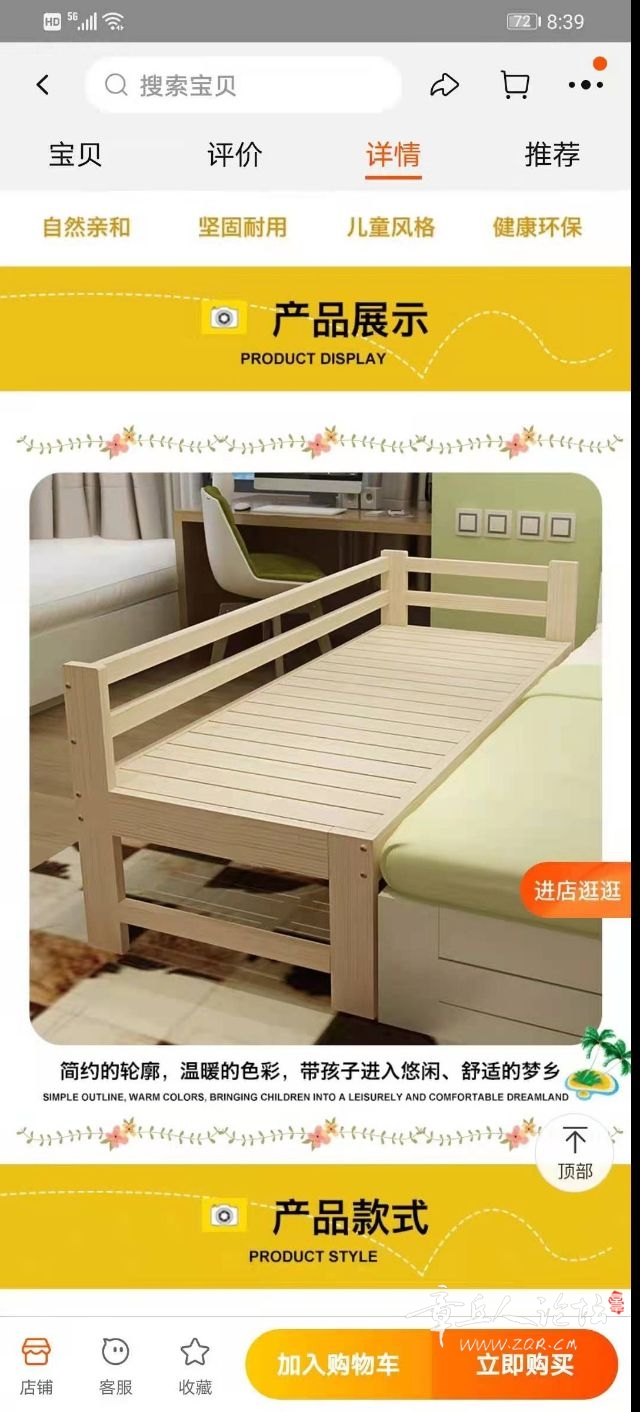Open the 店铺 store page
The width and height of the screenshot is (640, 1412).
point(36,1366)
